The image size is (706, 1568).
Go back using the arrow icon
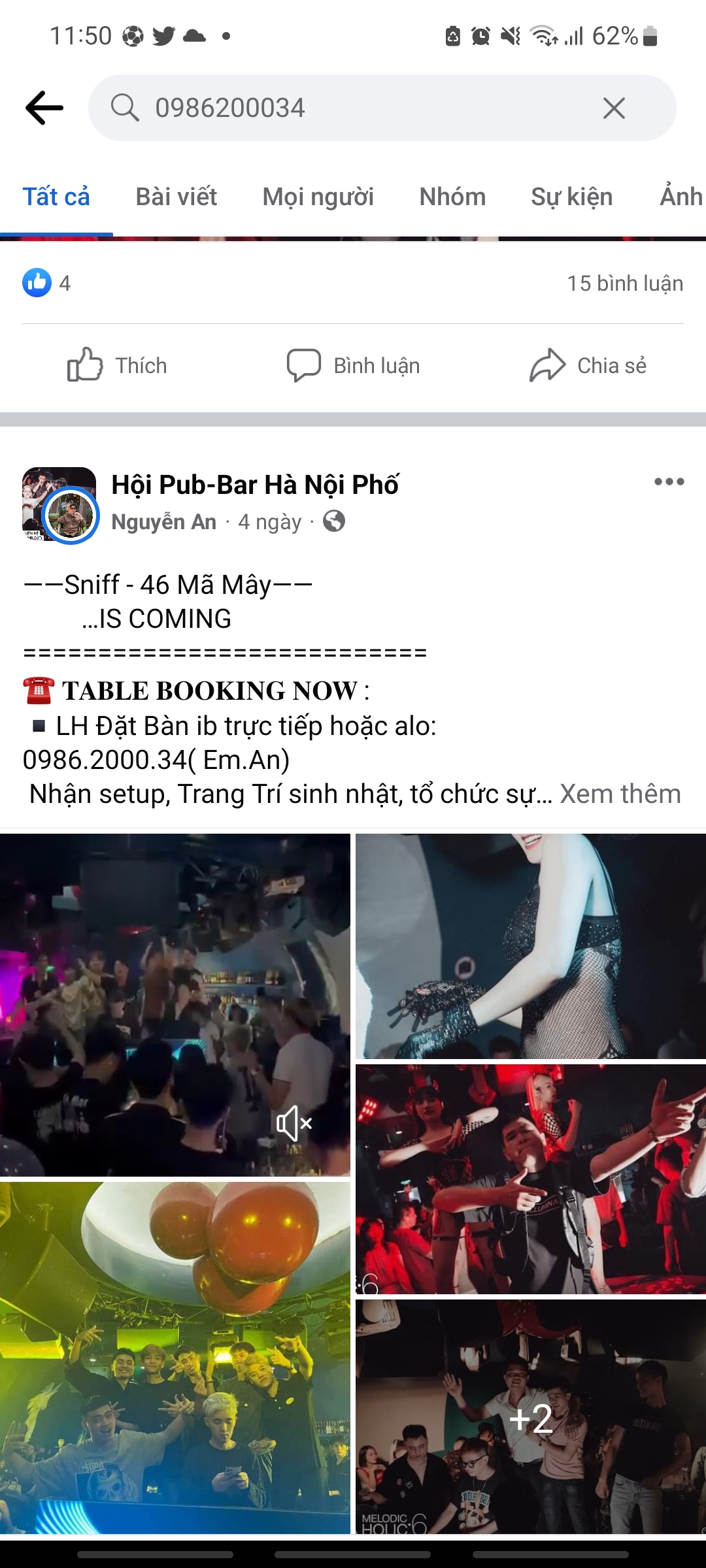pyautogui.click(x=44, y=108)
